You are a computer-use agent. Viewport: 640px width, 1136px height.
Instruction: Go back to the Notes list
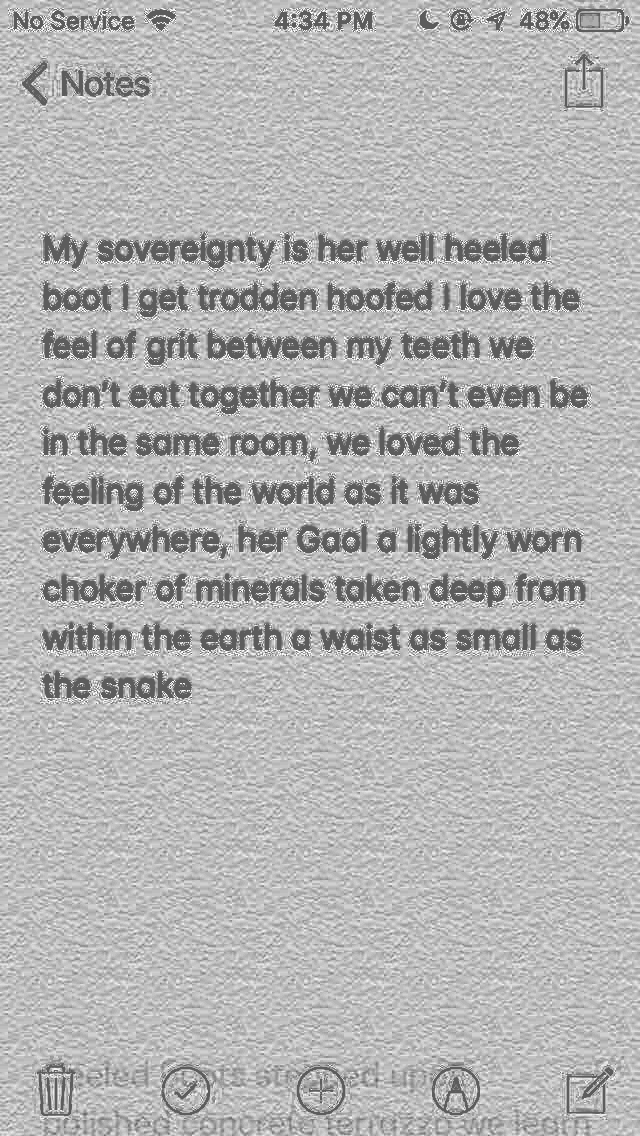click(x=85, y=84)
